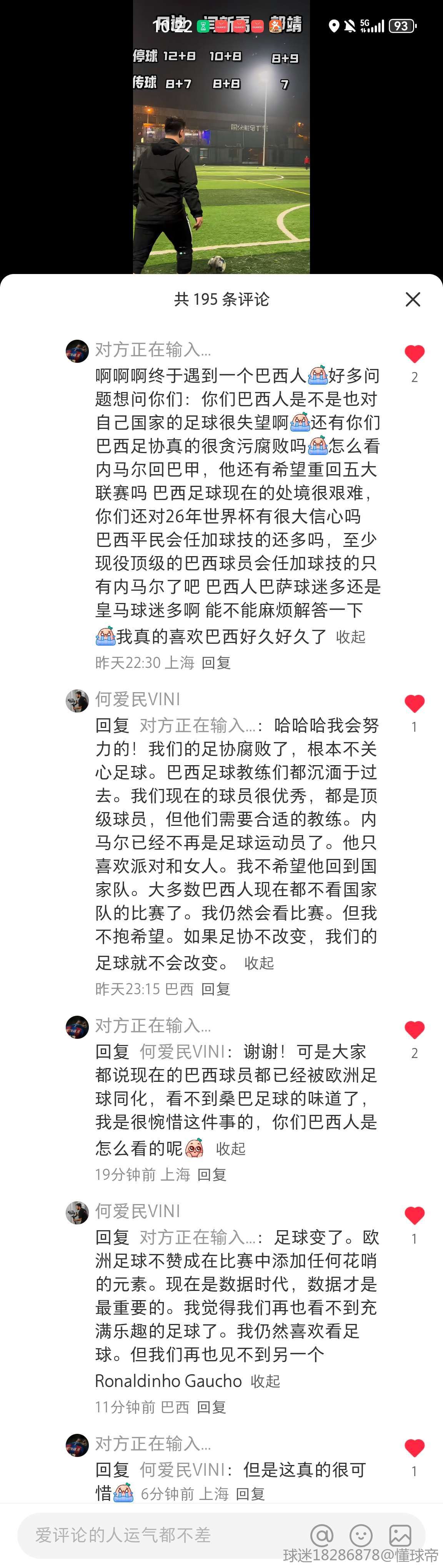
Task: Collapse the Ronaldinho Gaucho comment with 收起
Action: point(265,1381)
